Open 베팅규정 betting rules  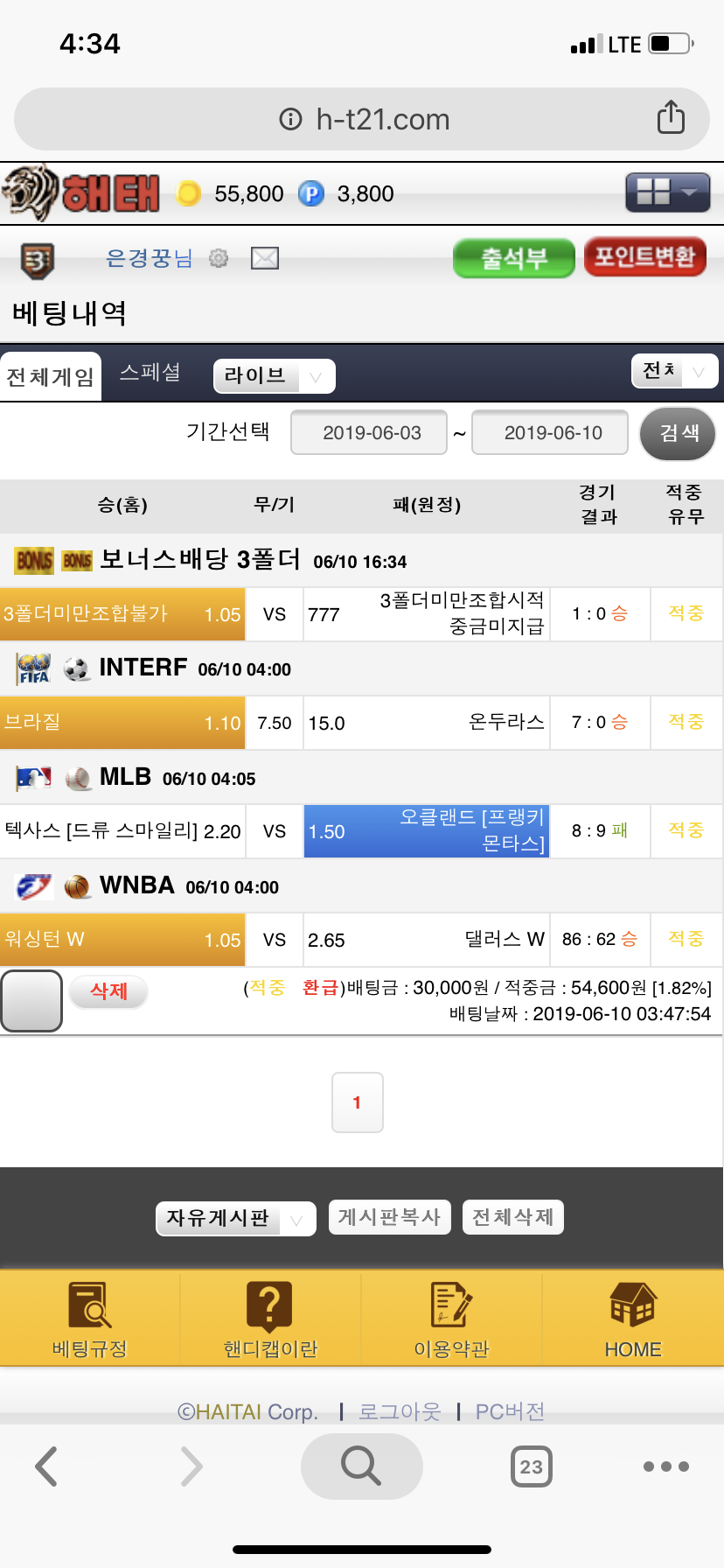pyautogui.click(x=90, y=1319)
